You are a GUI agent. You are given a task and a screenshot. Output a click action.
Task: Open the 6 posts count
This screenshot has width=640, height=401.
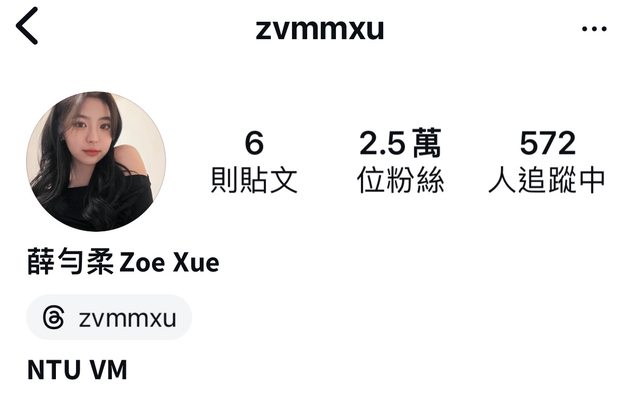click(x=254, y=162)
